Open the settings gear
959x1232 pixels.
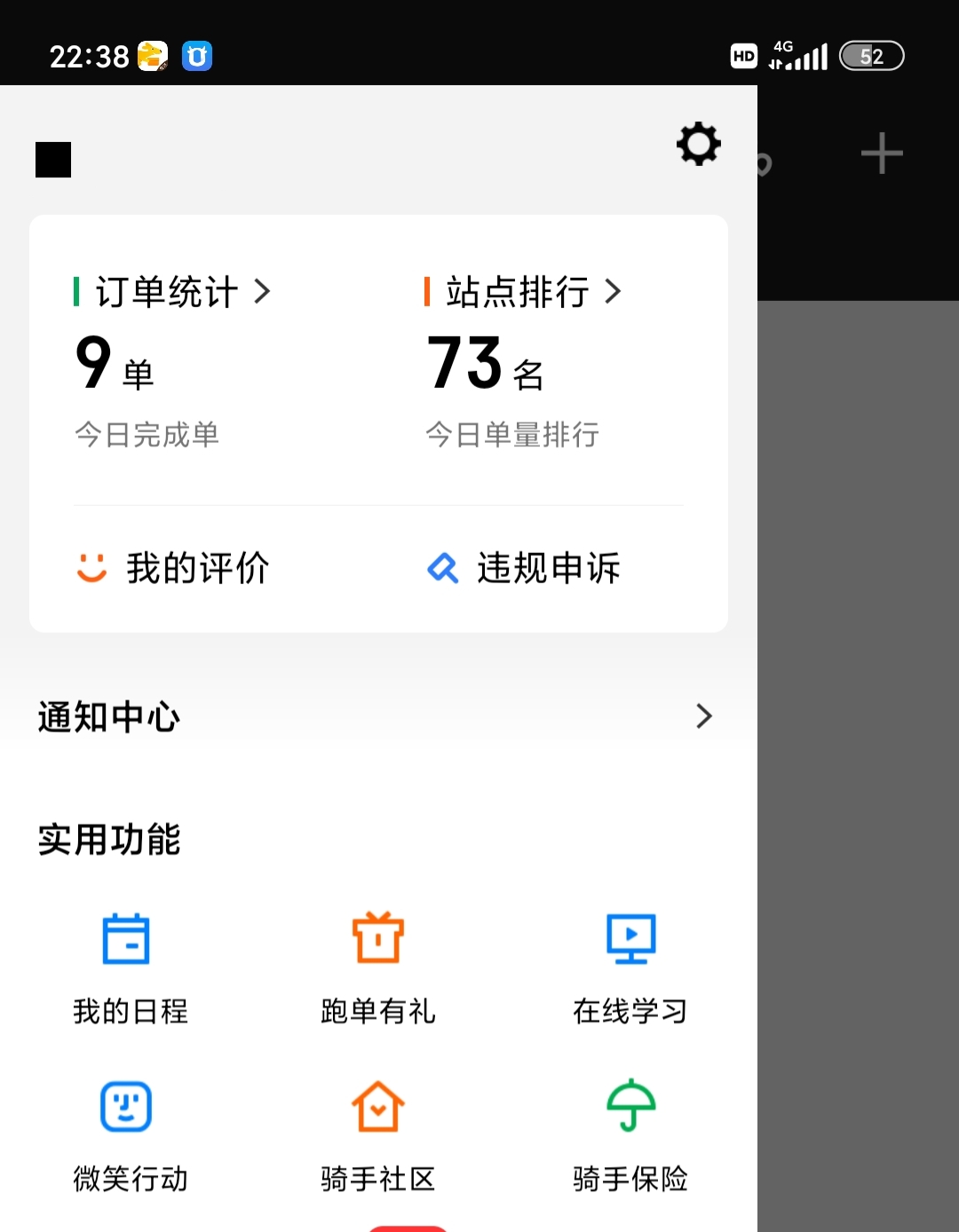[699, 145]
